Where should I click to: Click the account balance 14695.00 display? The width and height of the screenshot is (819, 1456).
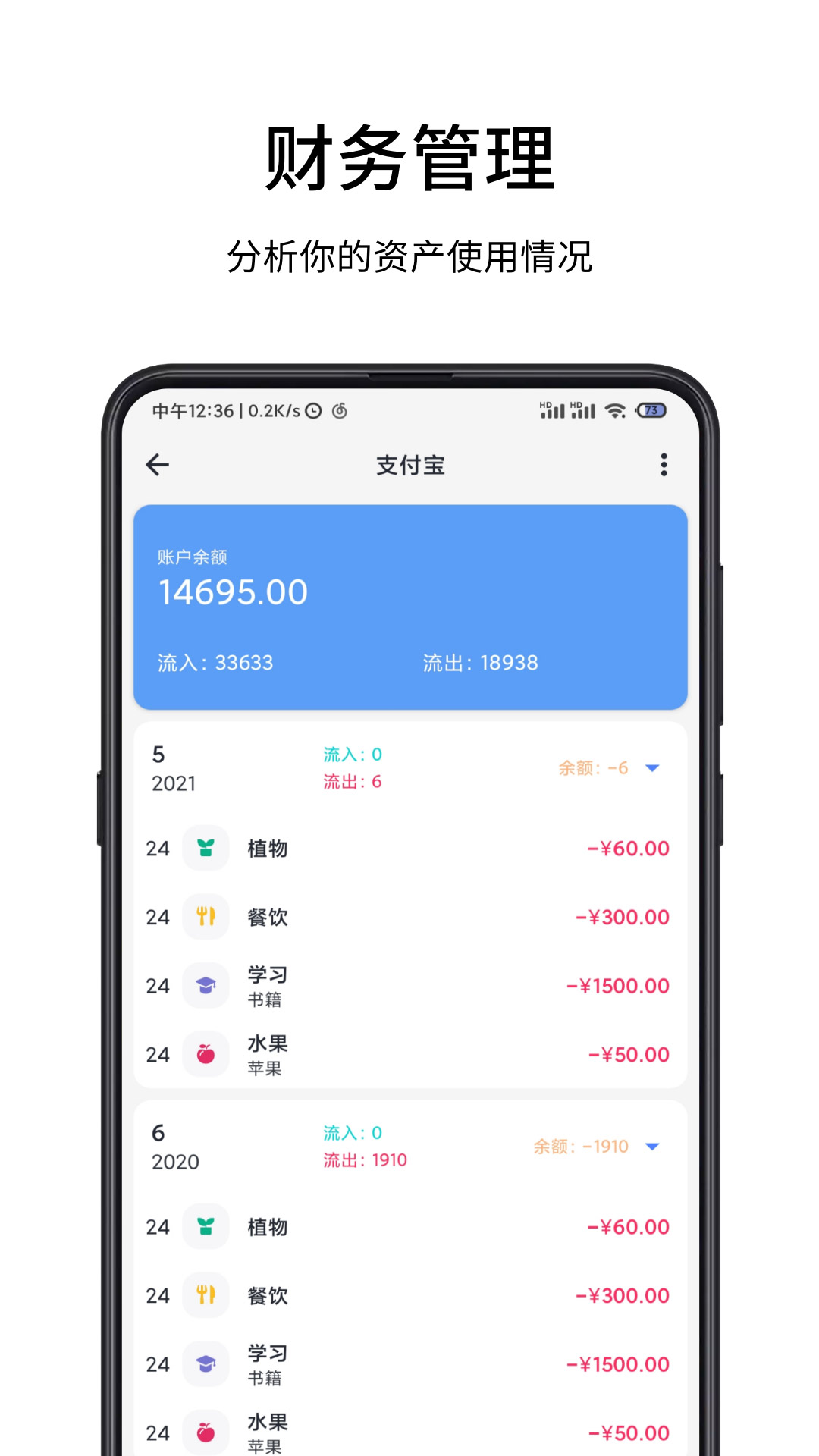click(x=232, y=591)
